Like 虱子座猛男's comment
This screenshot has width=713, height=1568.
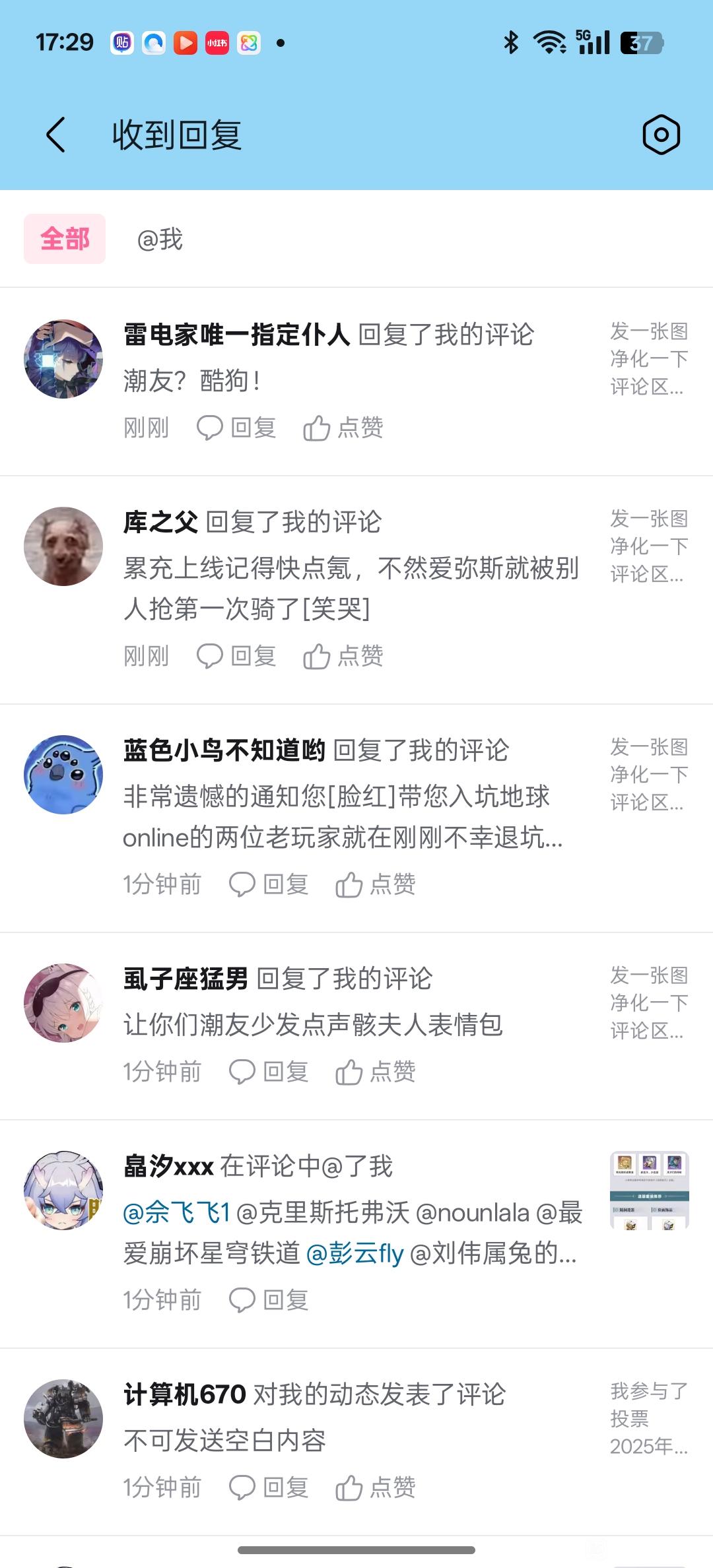[376, 1072]
